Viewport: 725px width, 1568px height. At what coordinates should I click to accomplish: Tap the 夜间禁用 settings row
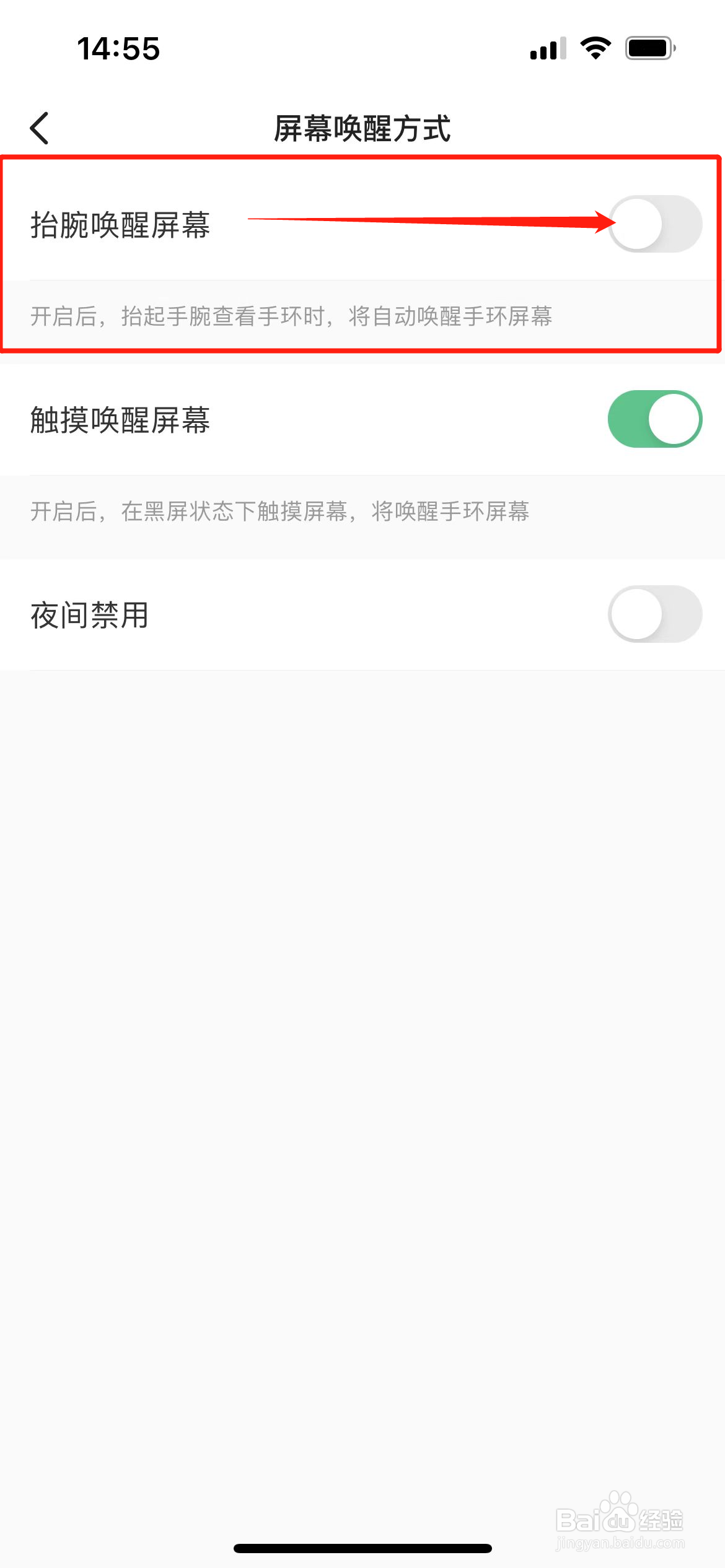248,614
